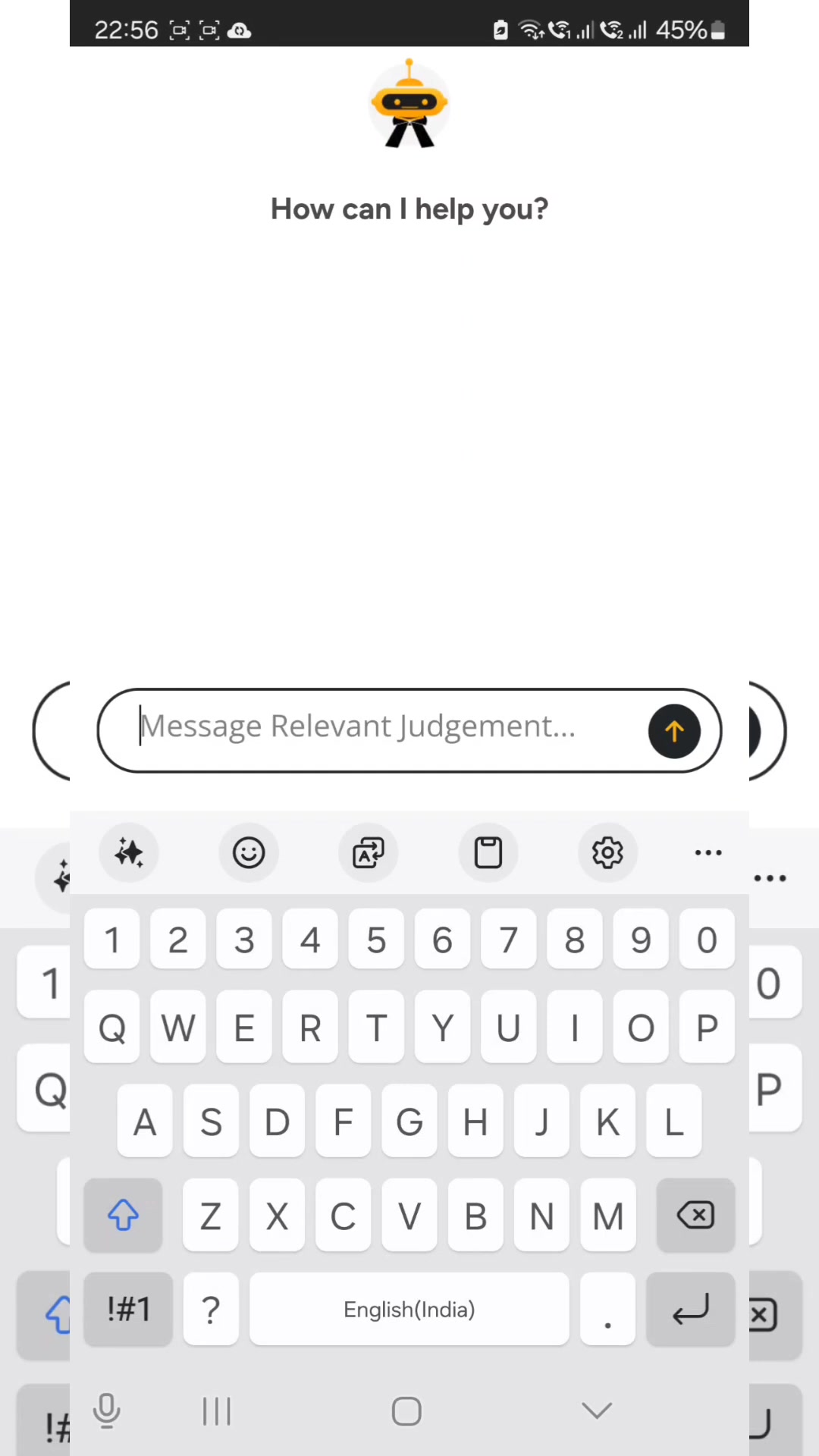Open keyboard AI sparkle tools
819x1456 pixels.
click(x=129, y=853)
